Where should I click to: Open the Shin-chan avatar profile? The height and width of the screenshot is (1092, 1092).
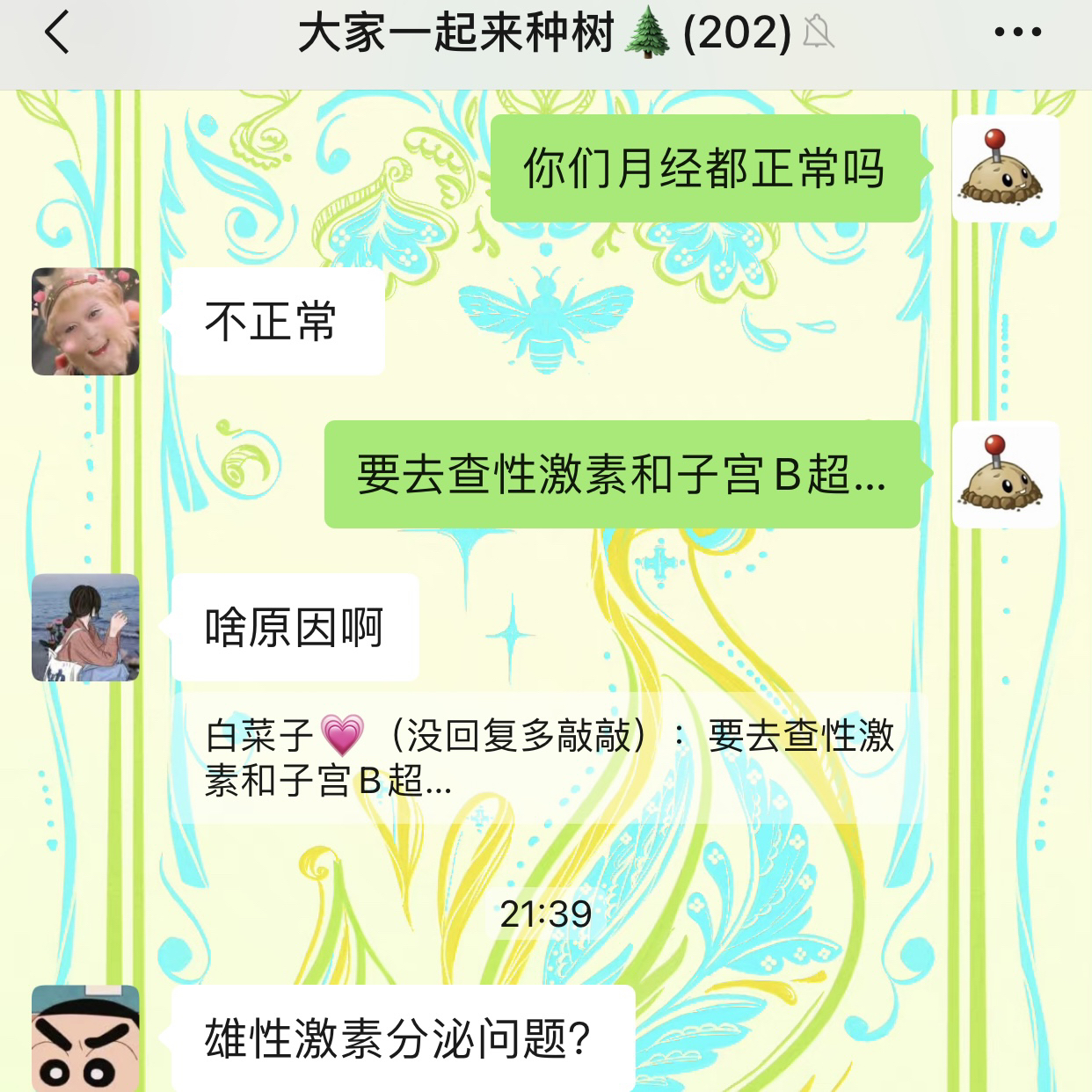[85, 1039]
